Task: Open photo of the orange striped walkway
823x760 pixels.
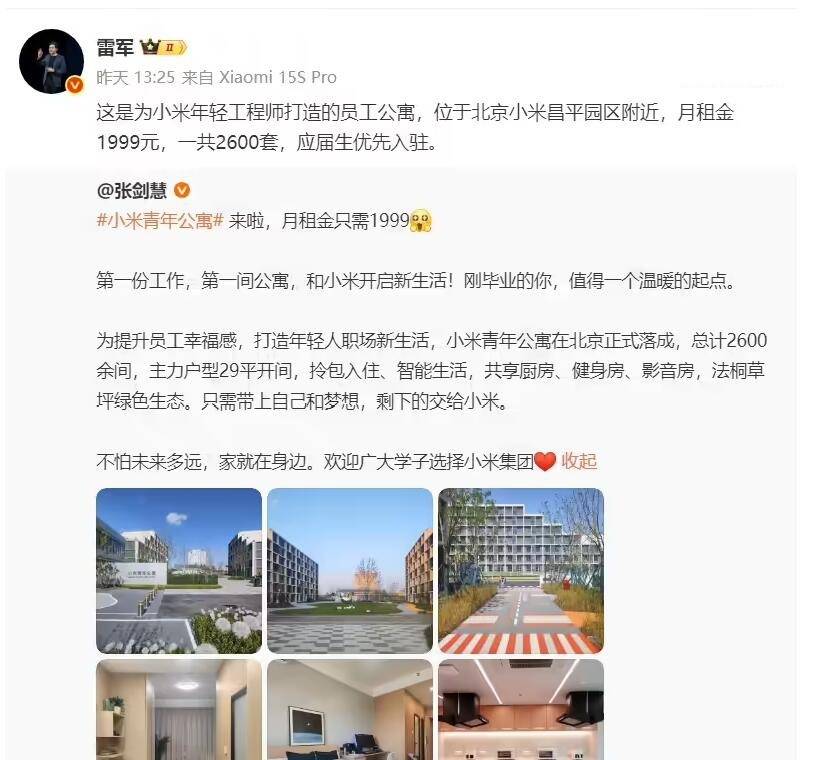Action: coord(521,570)
